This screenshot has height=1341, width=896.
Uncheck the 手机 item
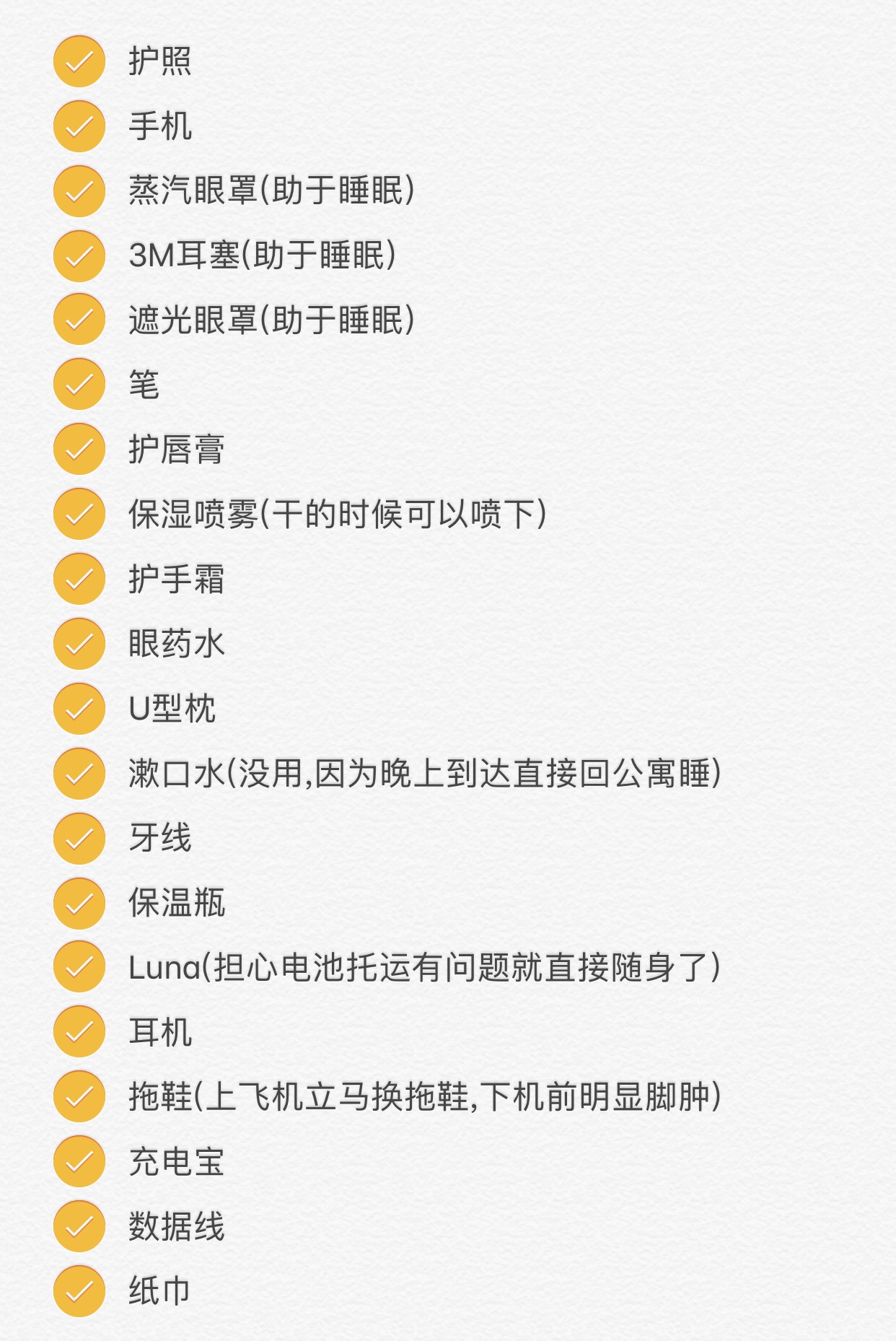79,126
